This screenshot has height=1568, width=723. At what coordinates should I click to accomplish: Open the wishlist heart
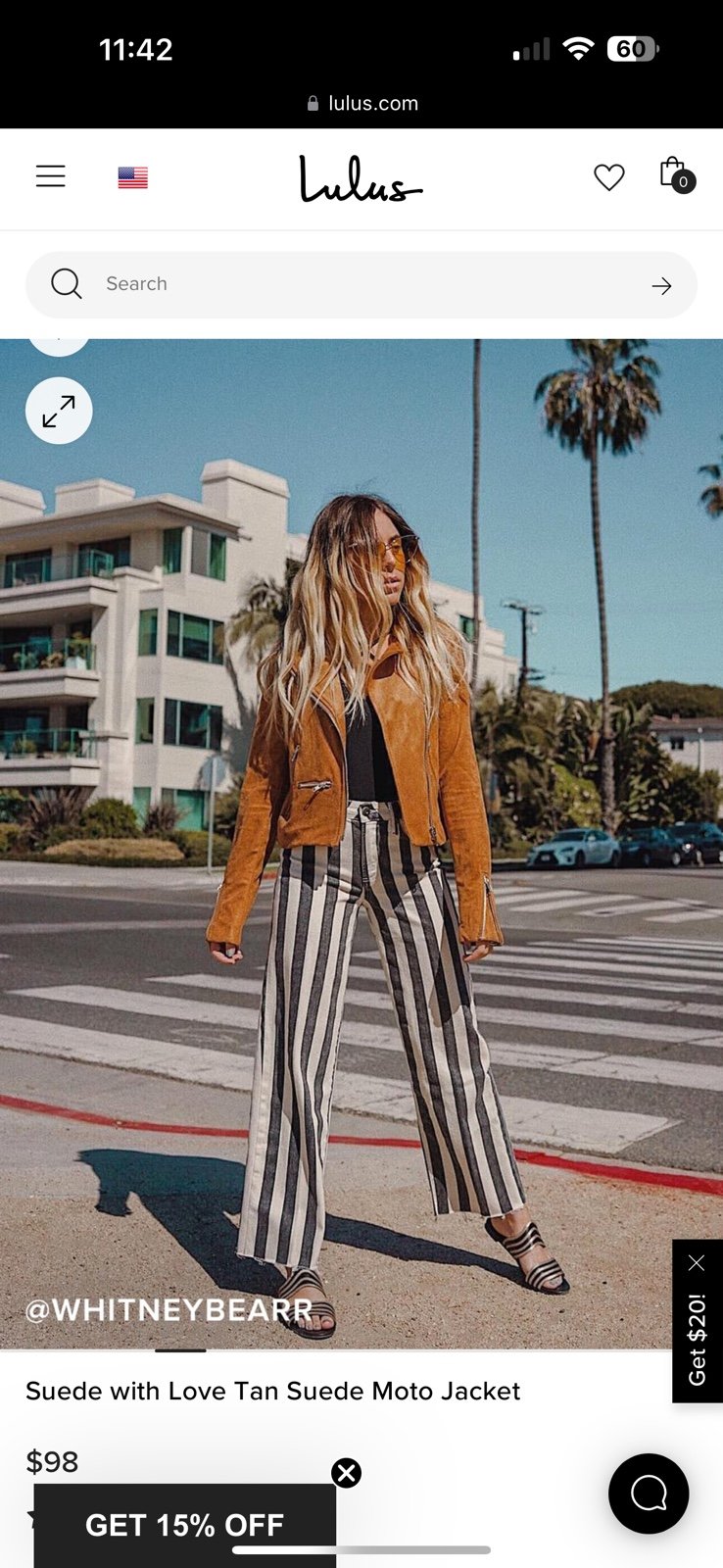(x=609, y=177)
